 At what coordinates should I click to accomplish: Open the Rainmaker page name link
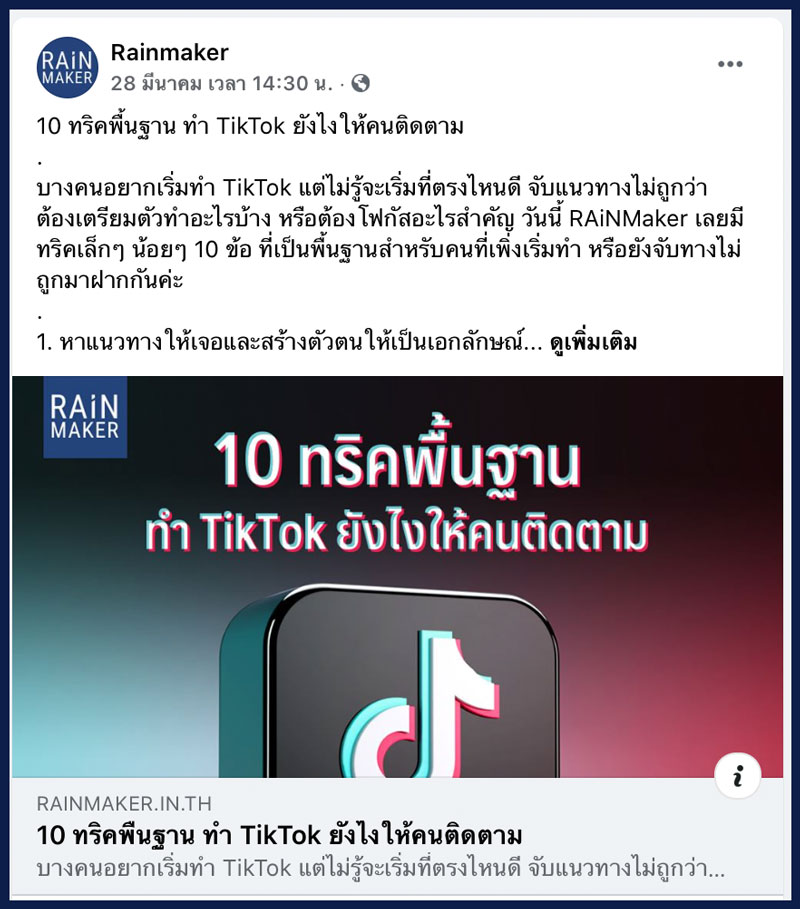tap(170, 52)
